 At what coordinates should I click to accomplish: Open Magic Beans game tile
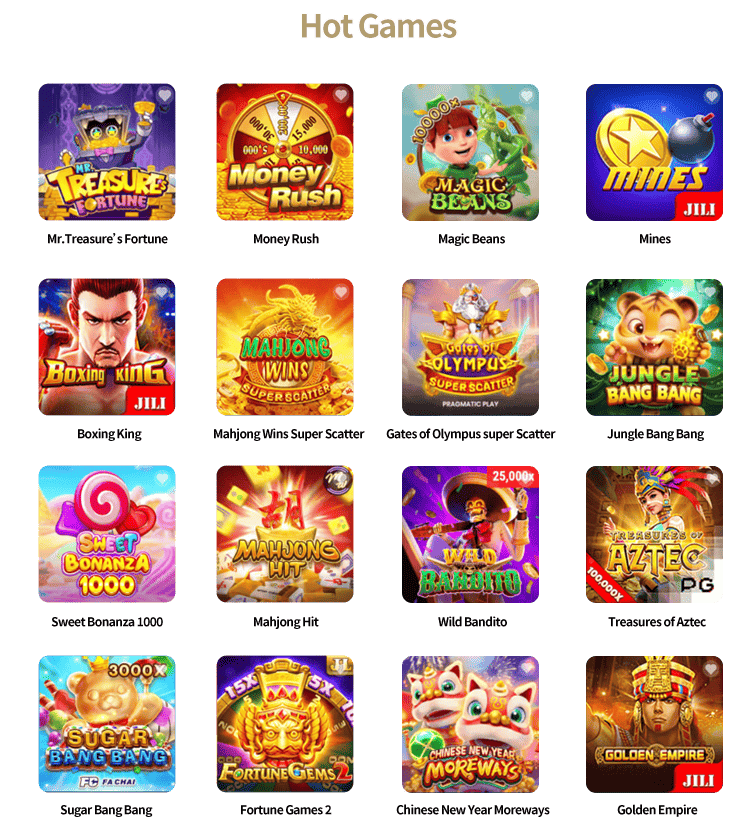click(470, 152)
